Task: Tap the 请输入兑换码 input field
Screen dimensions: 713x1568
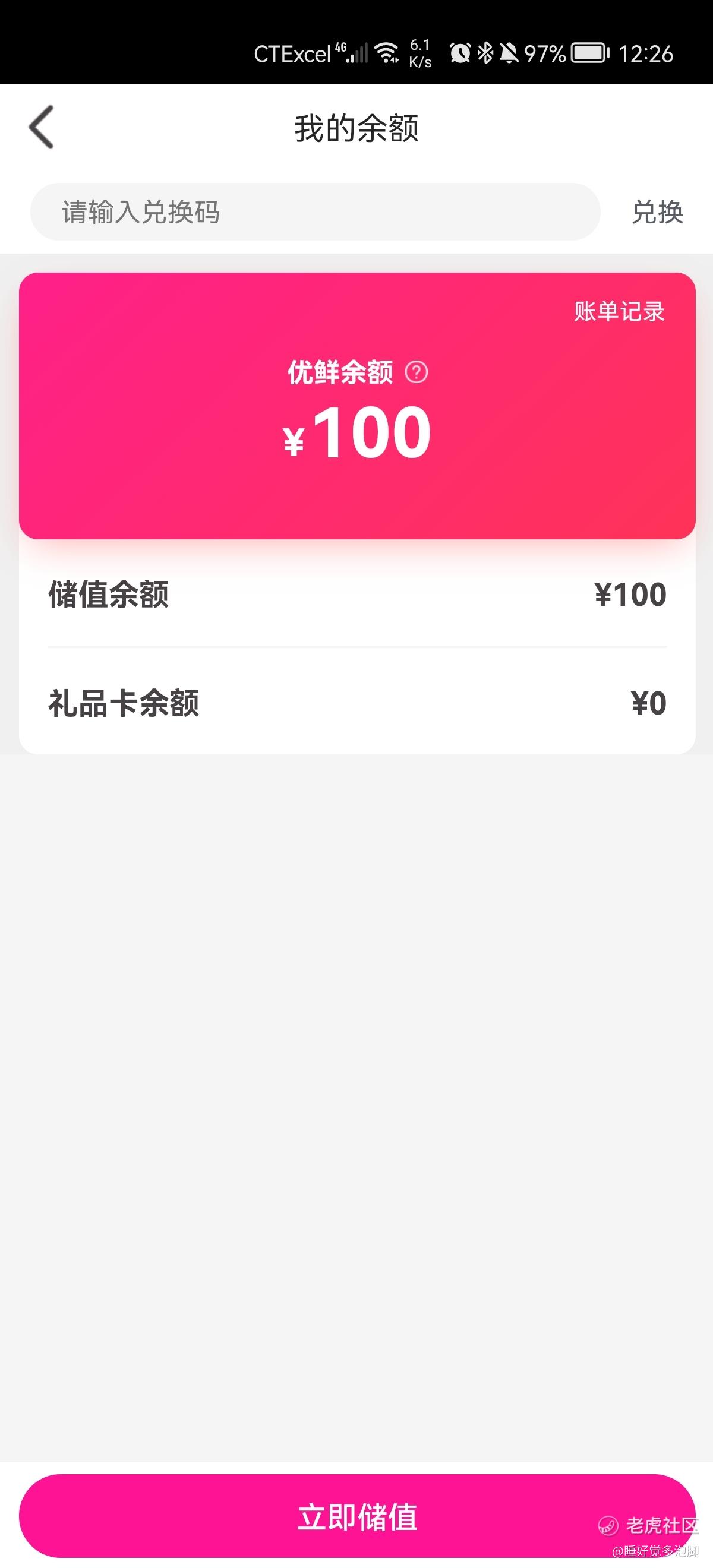Action: [x=315, y=212]
